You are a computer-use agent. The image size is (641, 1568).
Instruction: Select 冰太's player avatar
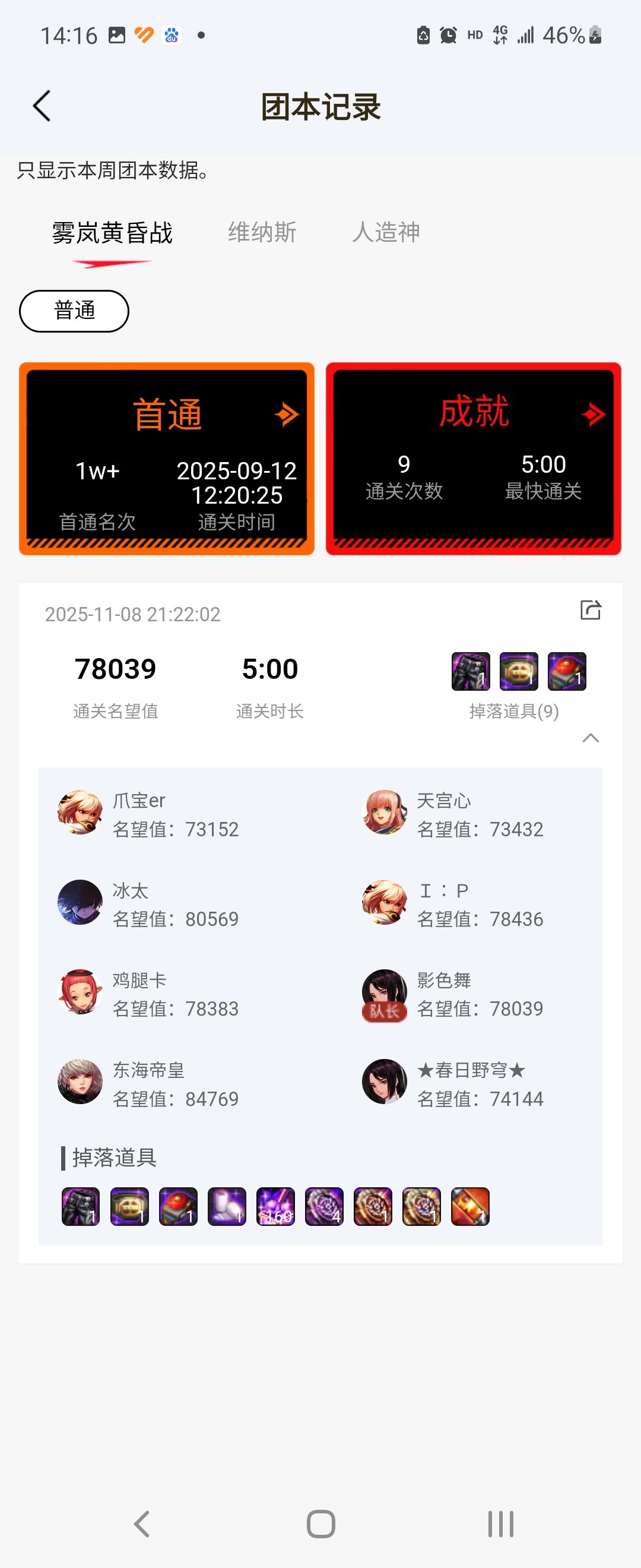click(80, 903)
